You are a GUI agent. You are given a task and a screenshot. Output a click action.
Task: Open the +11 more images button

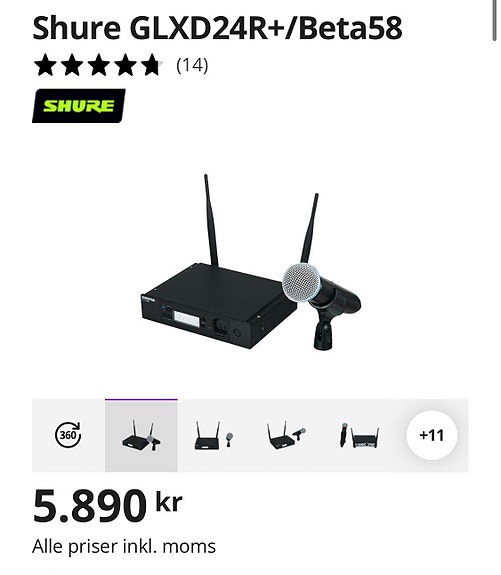pyautogui.click(x=432, y=435)
